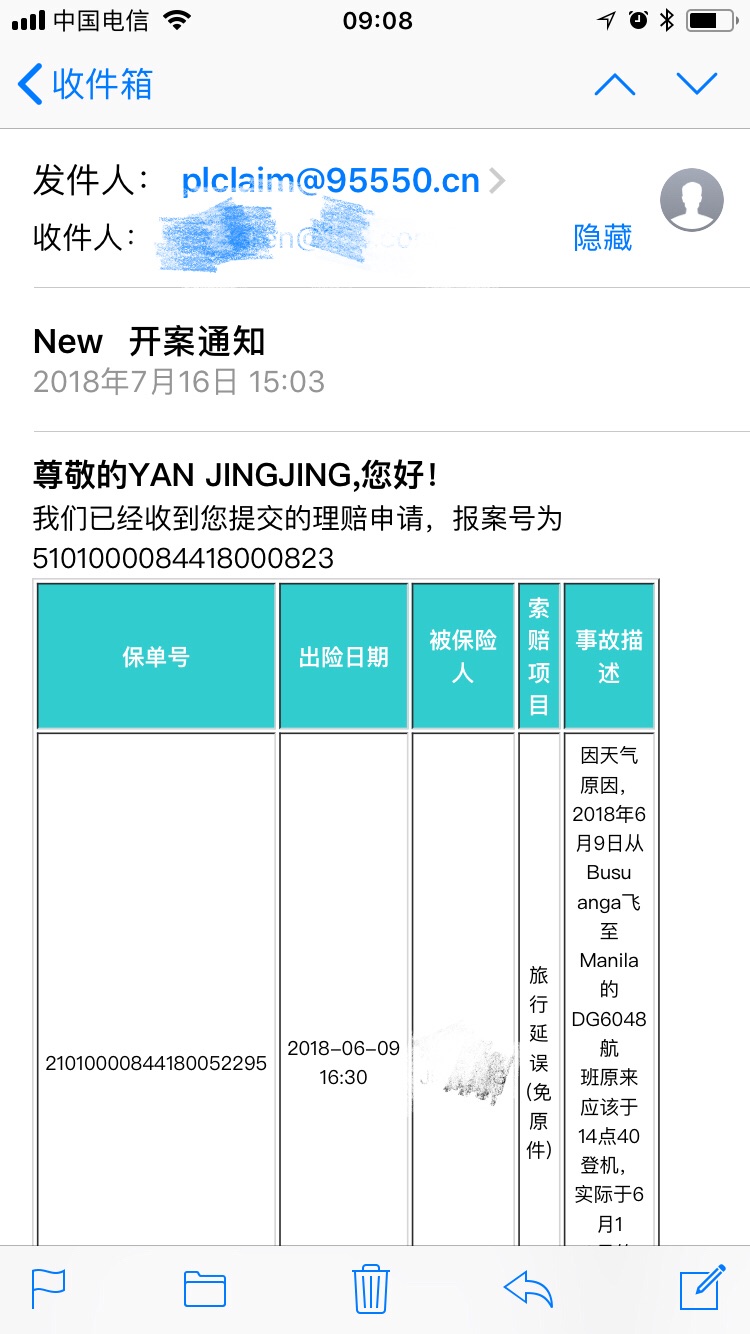
Task: Delete this email with trash icon
Action: pos(371,1288)
